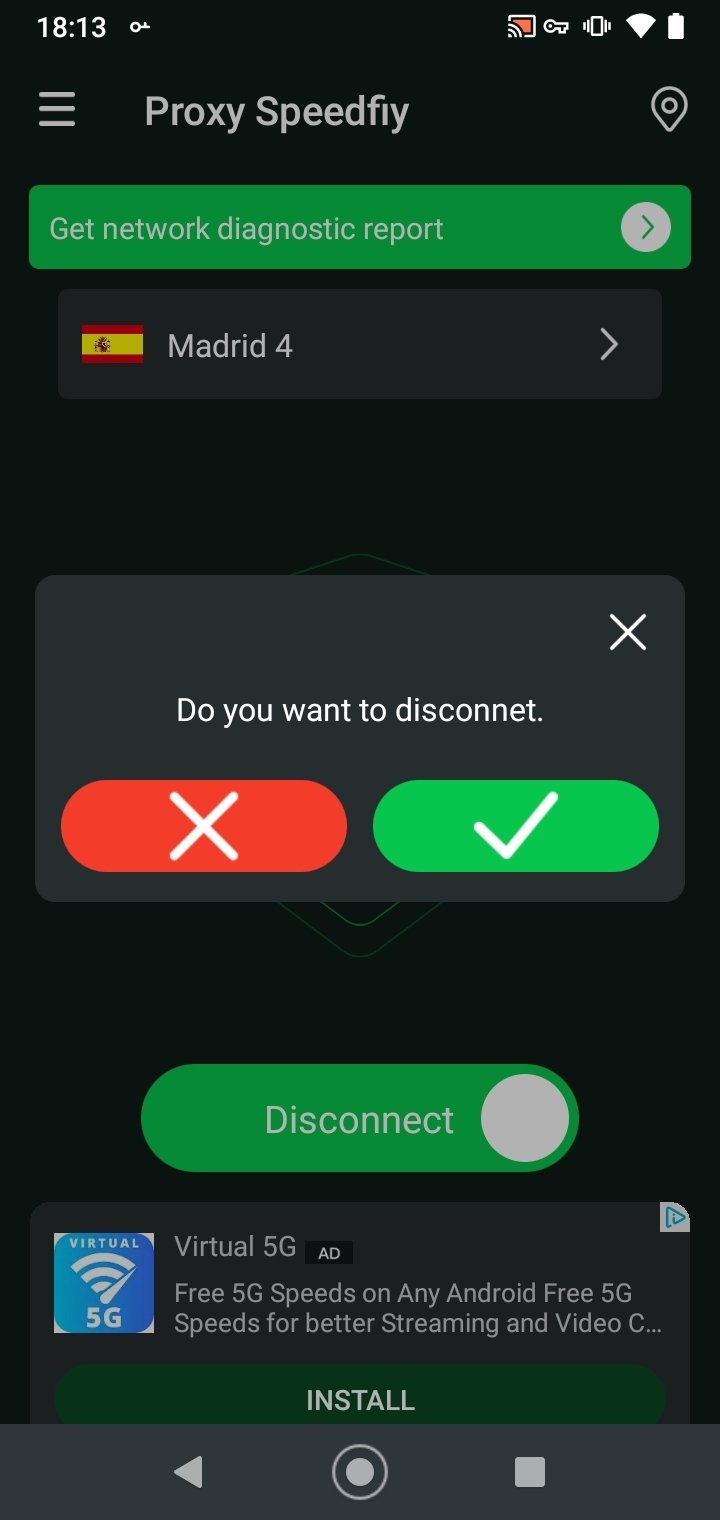Open the location pin icon
This screenshot has height=1520, width=720.
669,109
